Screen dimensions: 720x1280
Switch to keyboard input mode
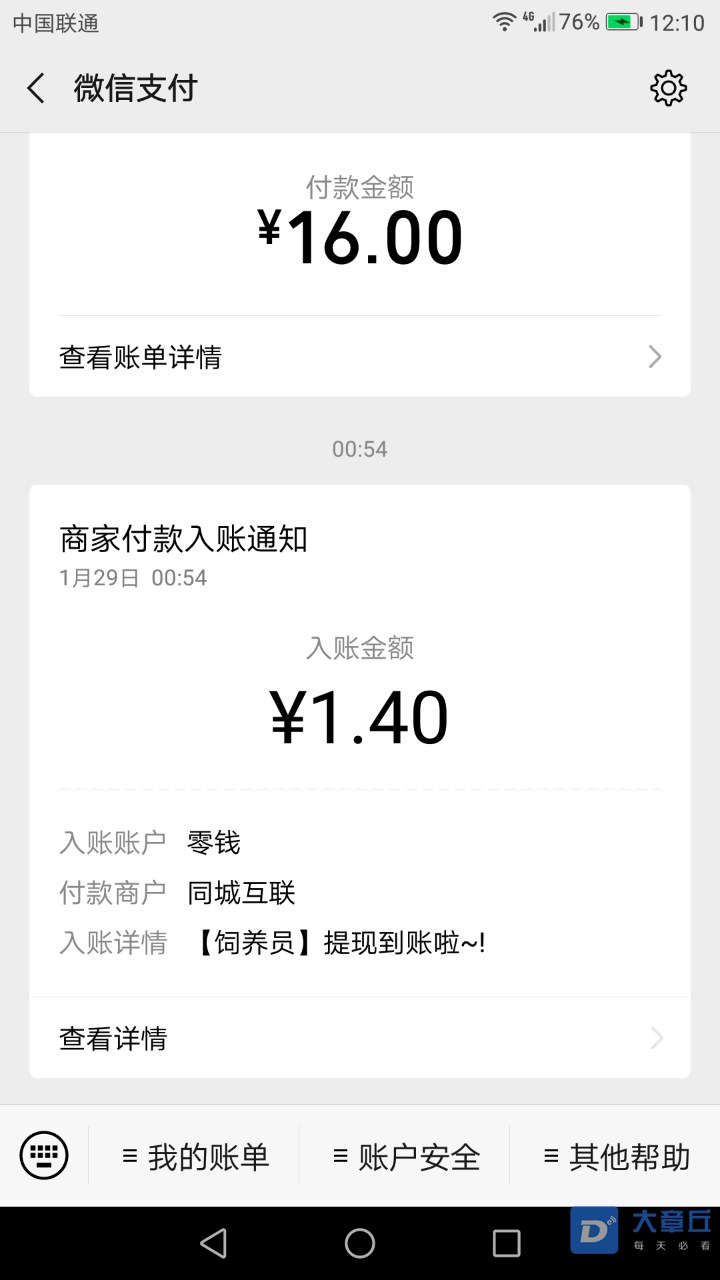click(x=44, y=1156)
